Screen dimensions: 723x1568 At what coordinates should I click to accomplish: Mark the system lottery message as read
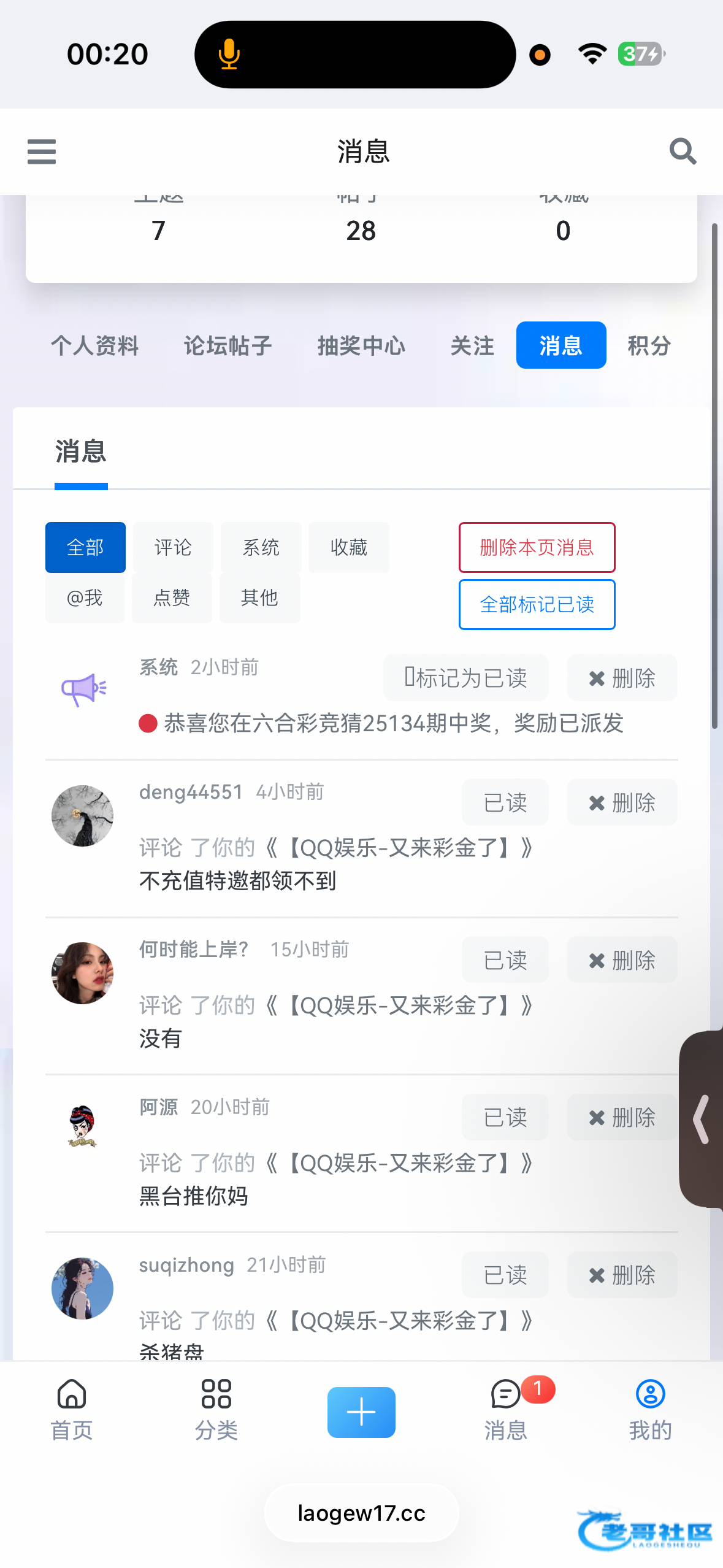[465, 678]
